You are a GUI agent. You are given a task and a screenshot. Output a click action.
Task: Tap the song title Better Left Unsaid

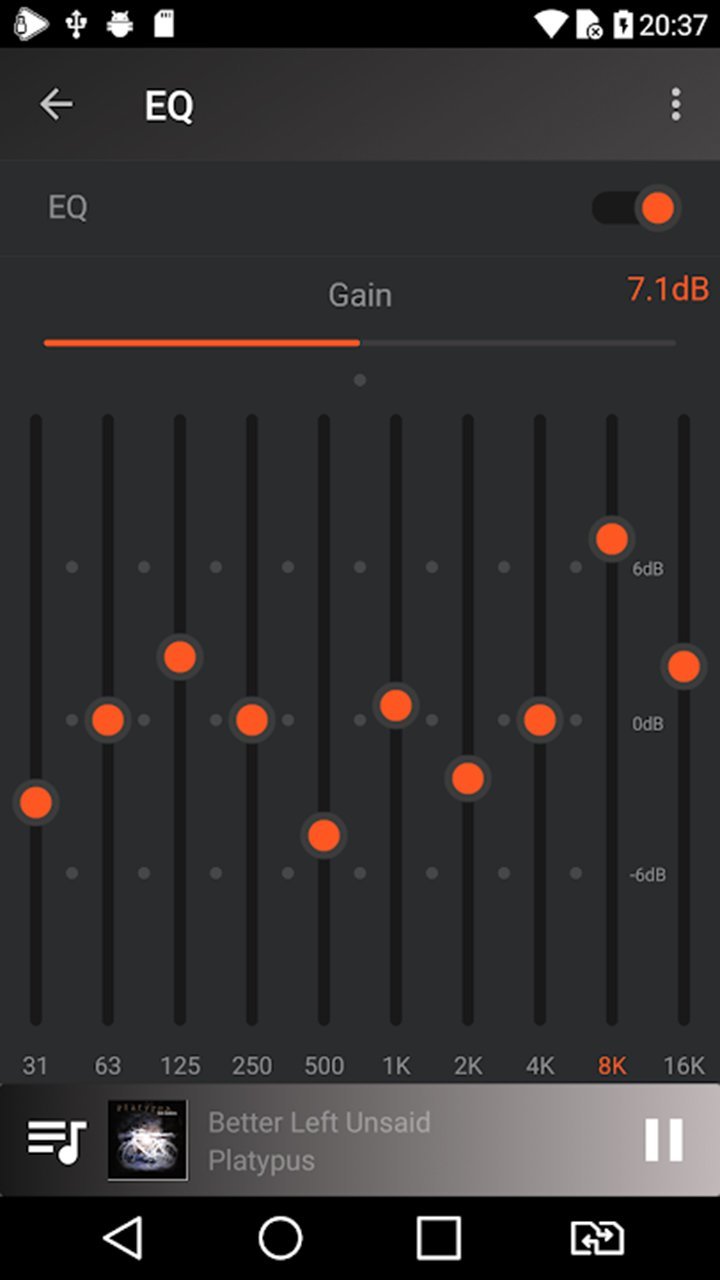(318, 1122)
